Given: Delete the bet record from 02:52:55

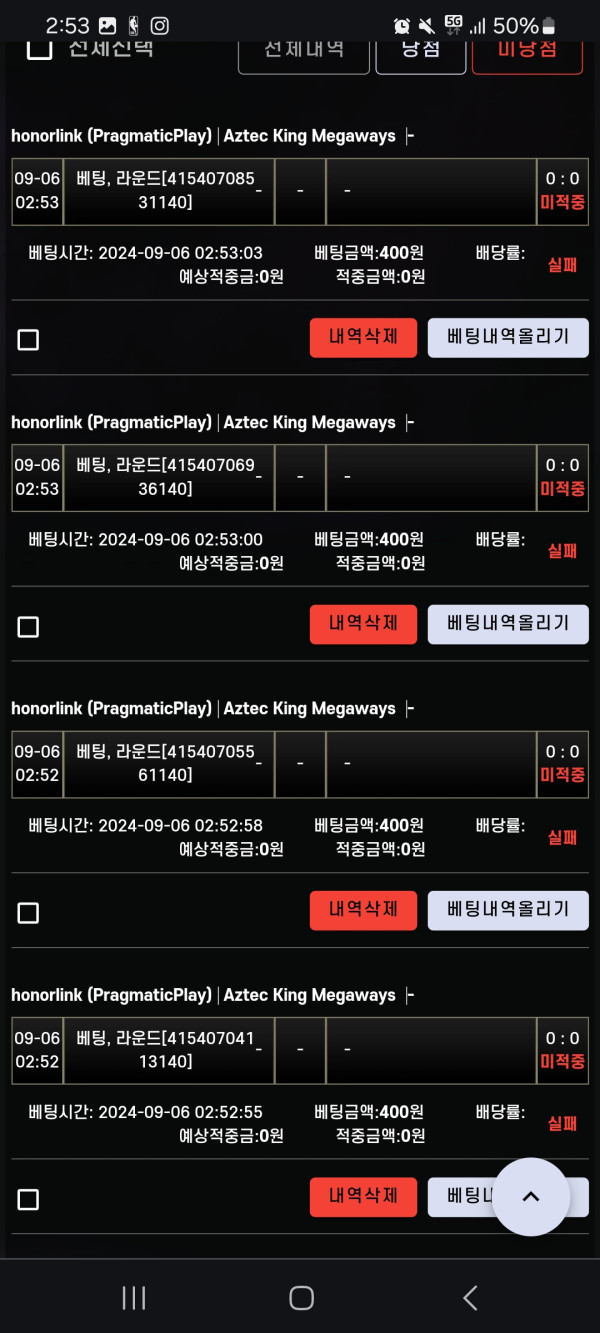Looking at the screenshot, I should click(x=363, y=1196).
